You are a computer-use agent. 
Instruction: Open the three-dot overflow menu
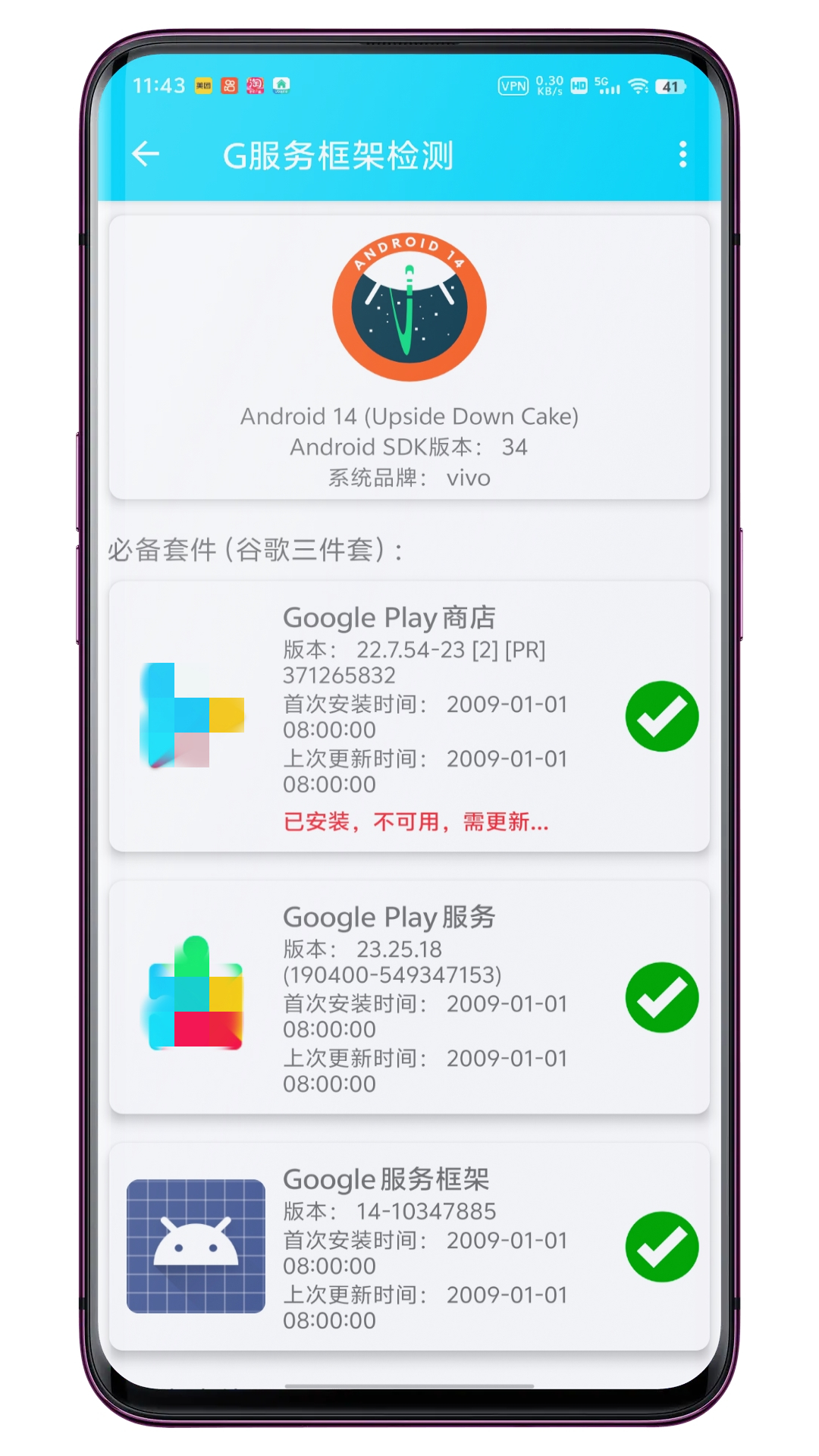click(x=681, y=154)
